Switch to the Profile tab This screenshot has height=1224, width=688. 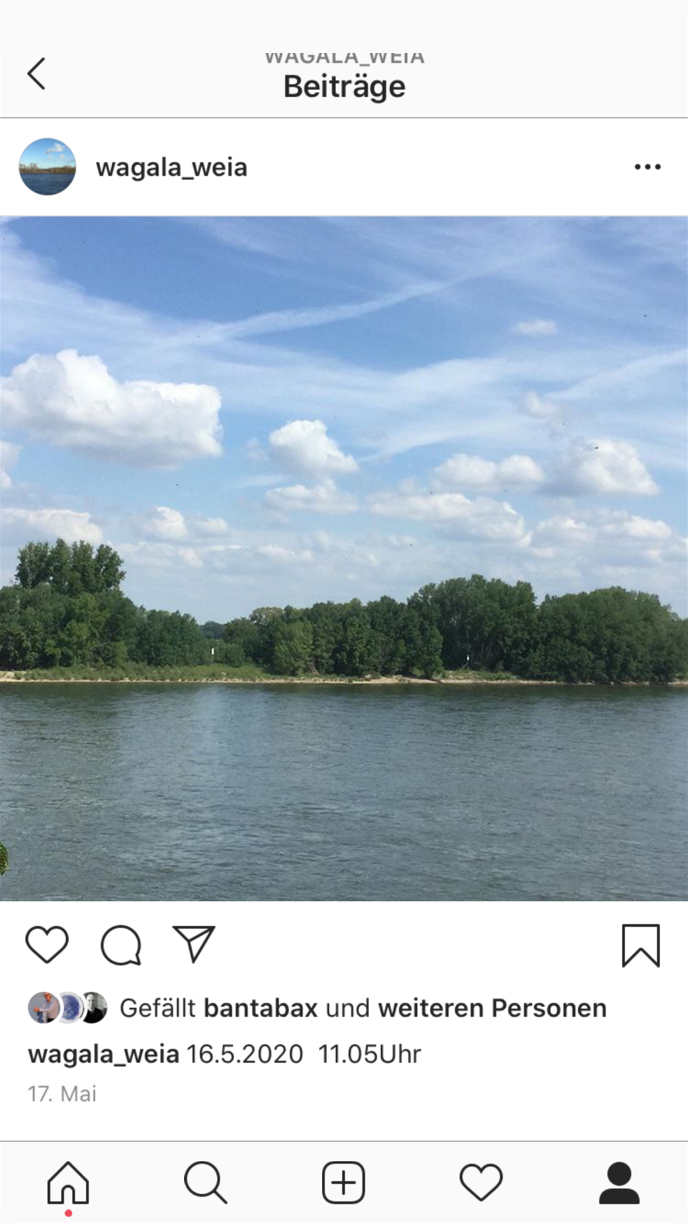[619, 1184]
